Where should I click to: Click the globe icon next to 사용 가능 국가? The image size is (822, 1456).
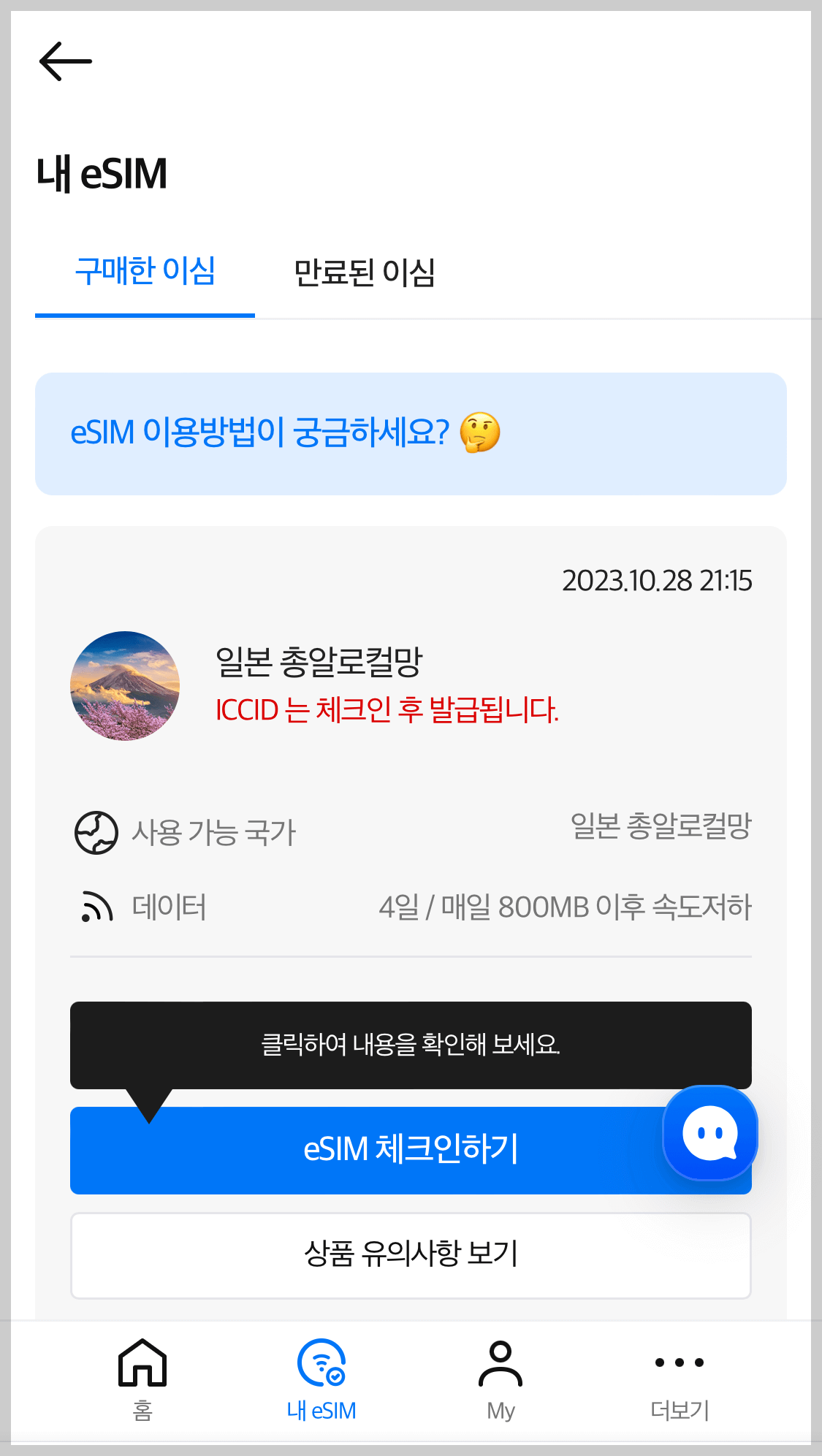coord(96,831)
